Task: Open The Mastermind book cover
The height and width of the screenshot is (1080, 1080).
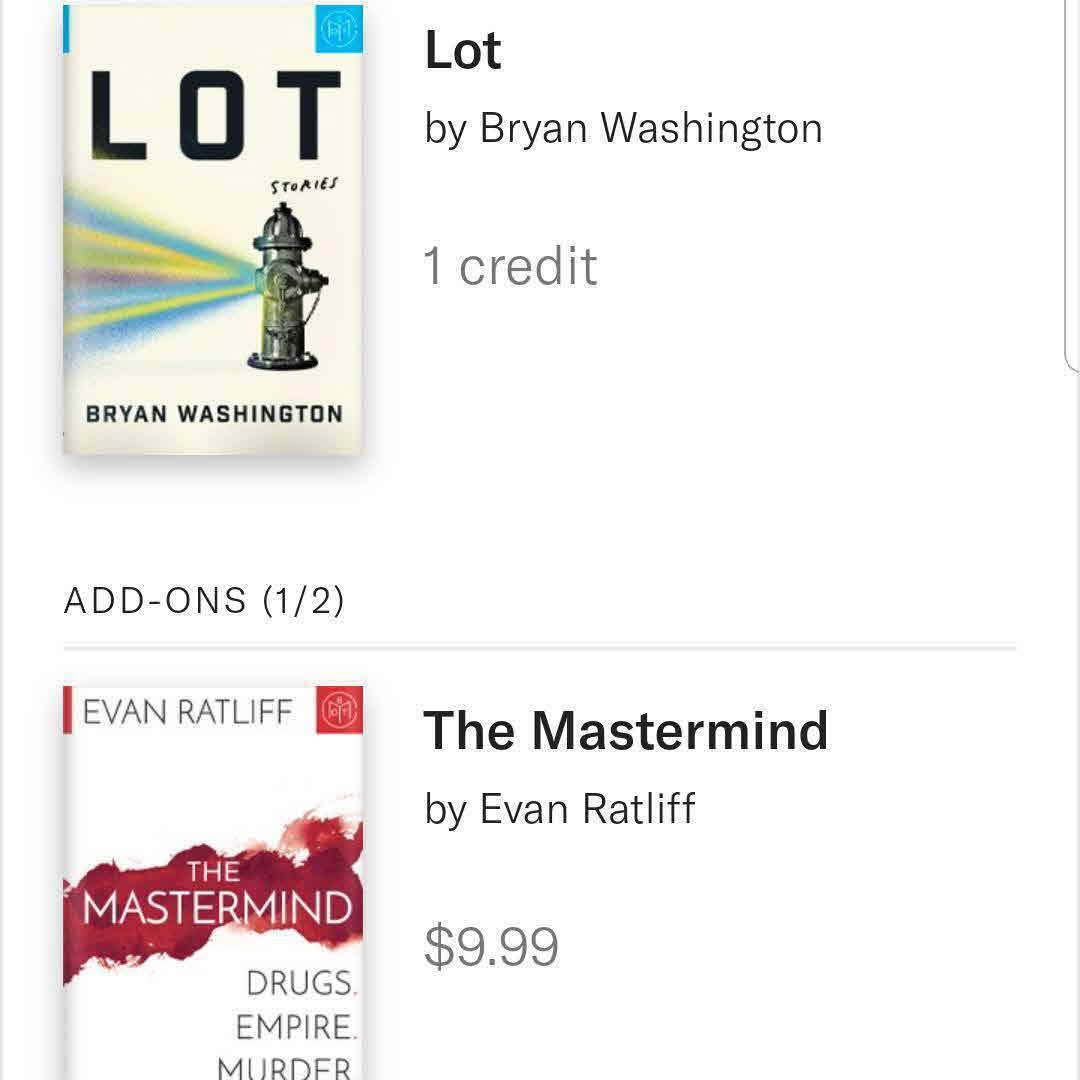Action: tap(213, 880)
